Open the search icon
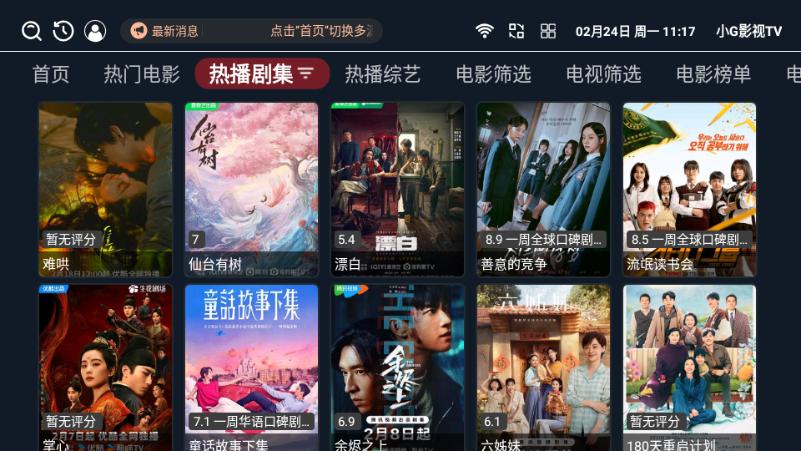Screen dimensions: 801x451 coord(32,31)
